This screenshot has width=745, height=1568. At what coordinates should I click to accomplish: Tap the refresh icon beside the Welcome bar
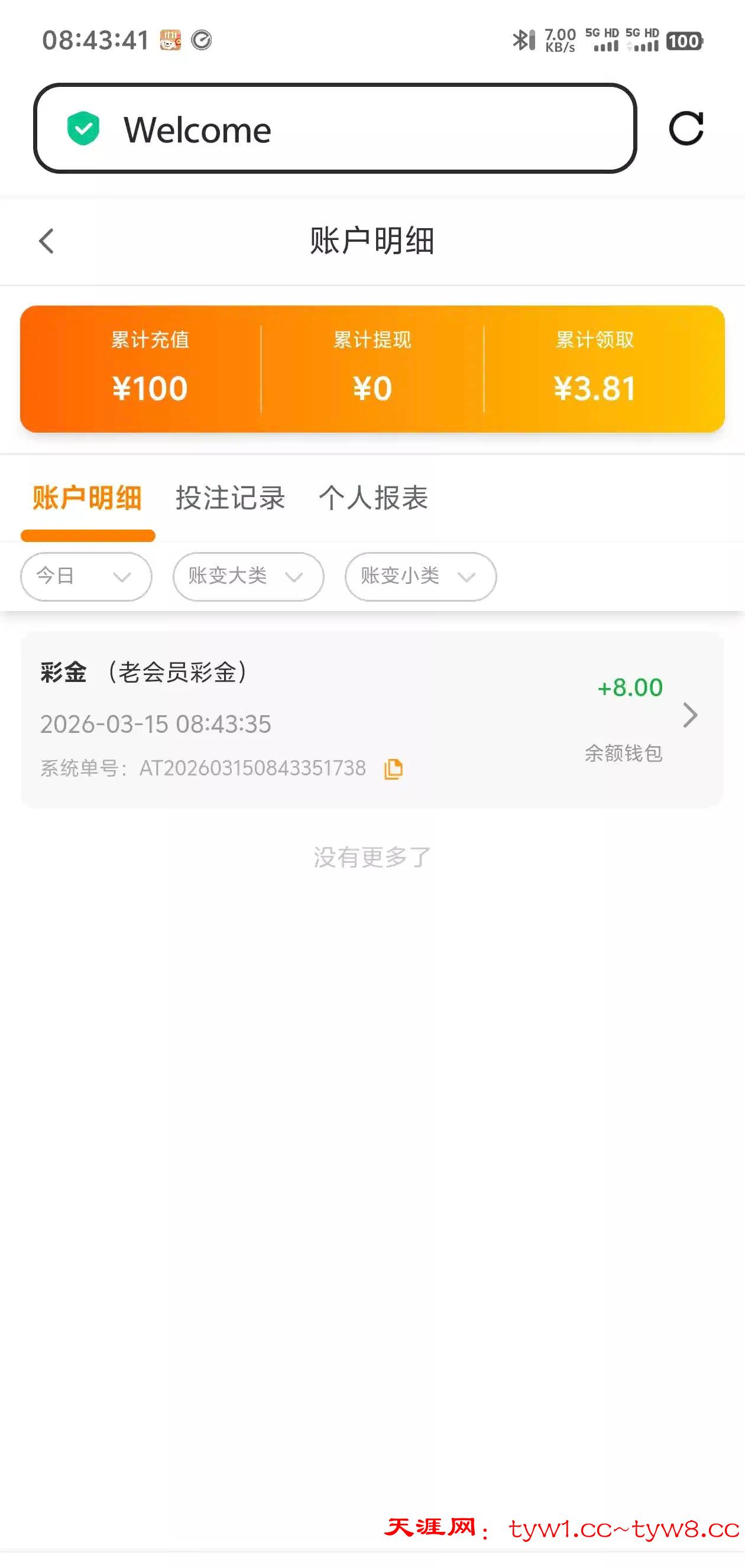point(686,128)
